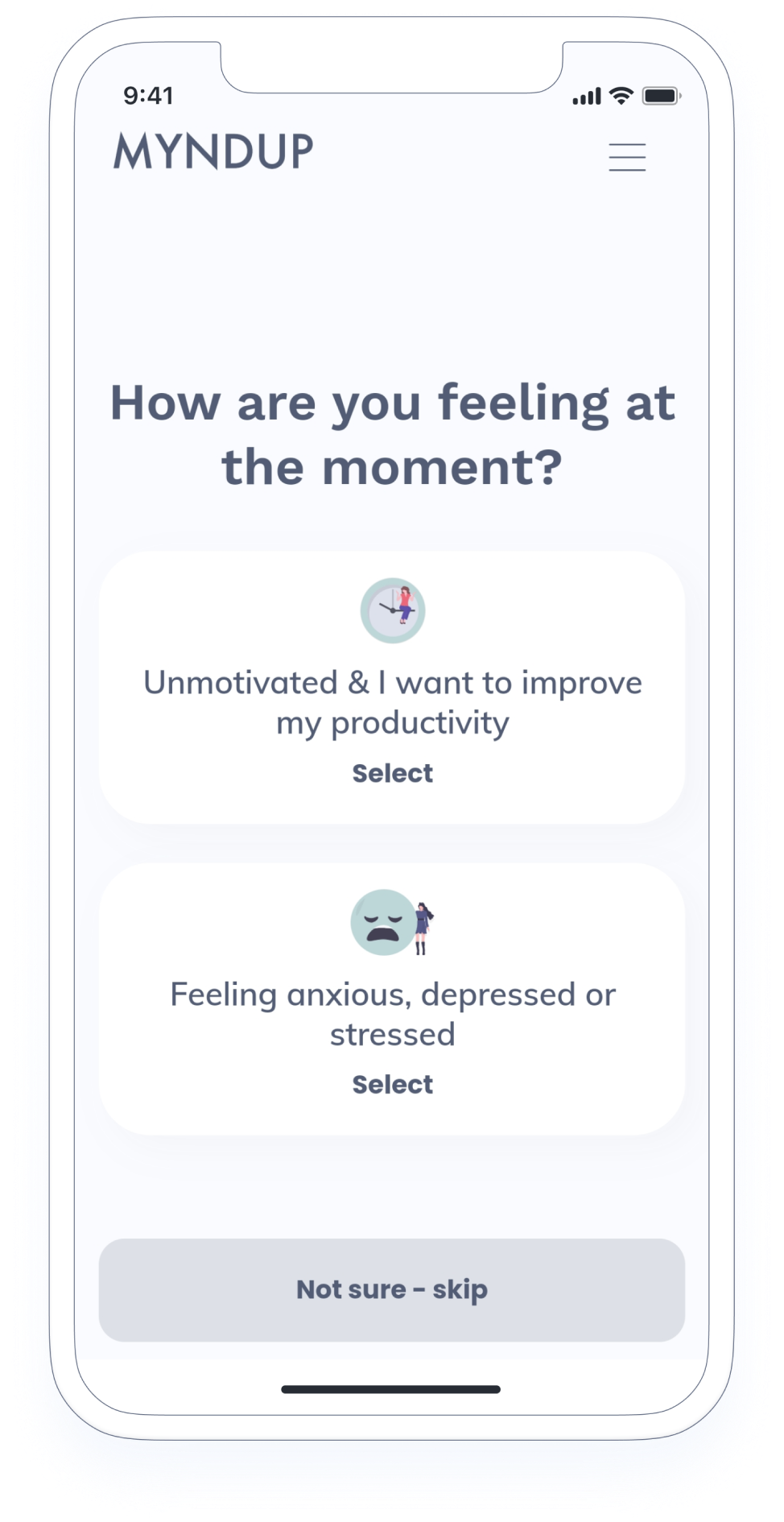Tap Not sure - skip button
This screenshot has height=1522, width=784.
(392, 1289)
